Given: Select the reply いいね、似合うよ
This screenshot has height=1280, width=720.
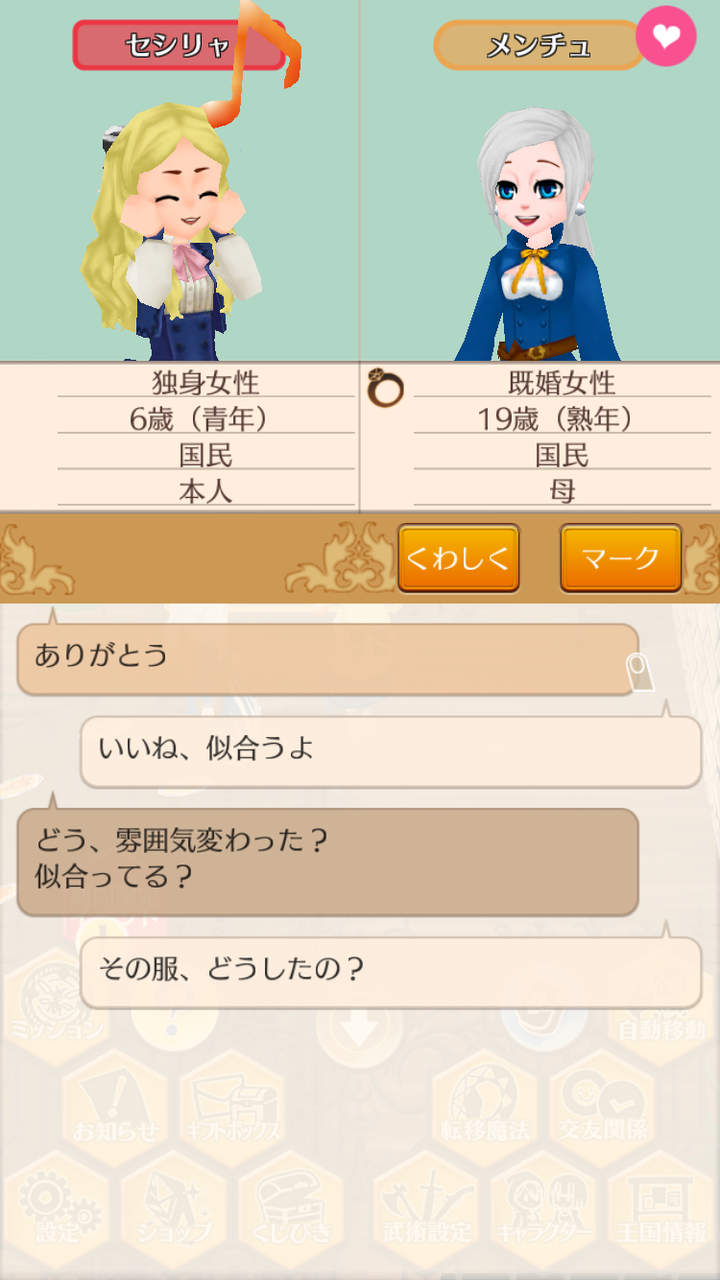Looking at the screenshot, I should [390, 750].
